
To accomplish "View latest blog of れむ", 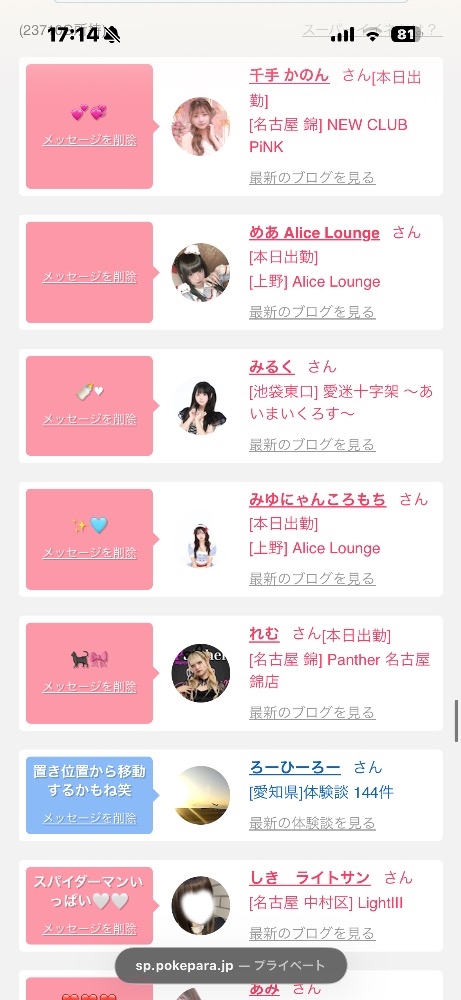I will click(x=312, y=712).
